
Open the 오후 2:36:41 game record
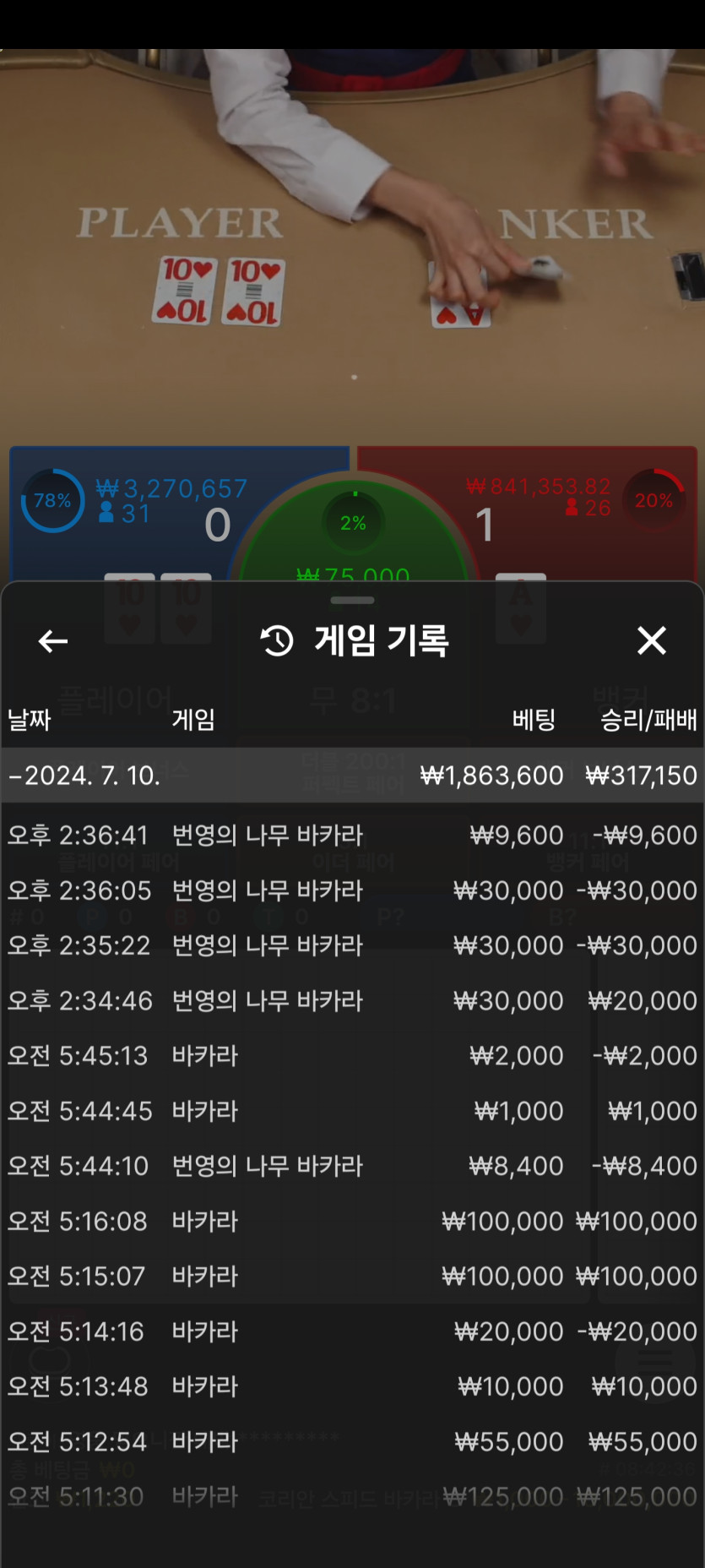tap(352, 836)
